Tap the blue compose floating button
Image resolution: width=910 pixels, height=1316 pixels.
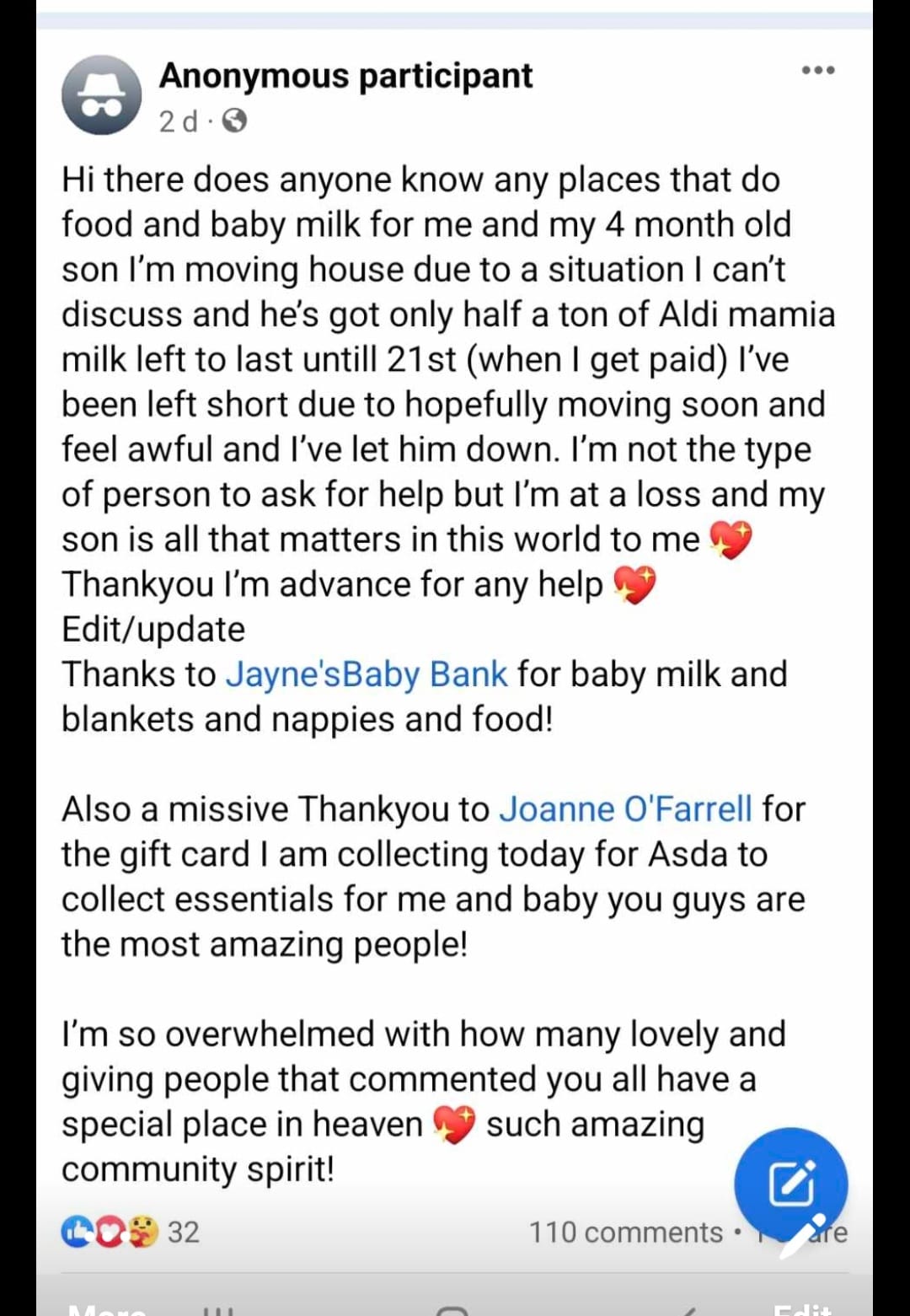pyautogui.click(x=790, y=1184)
